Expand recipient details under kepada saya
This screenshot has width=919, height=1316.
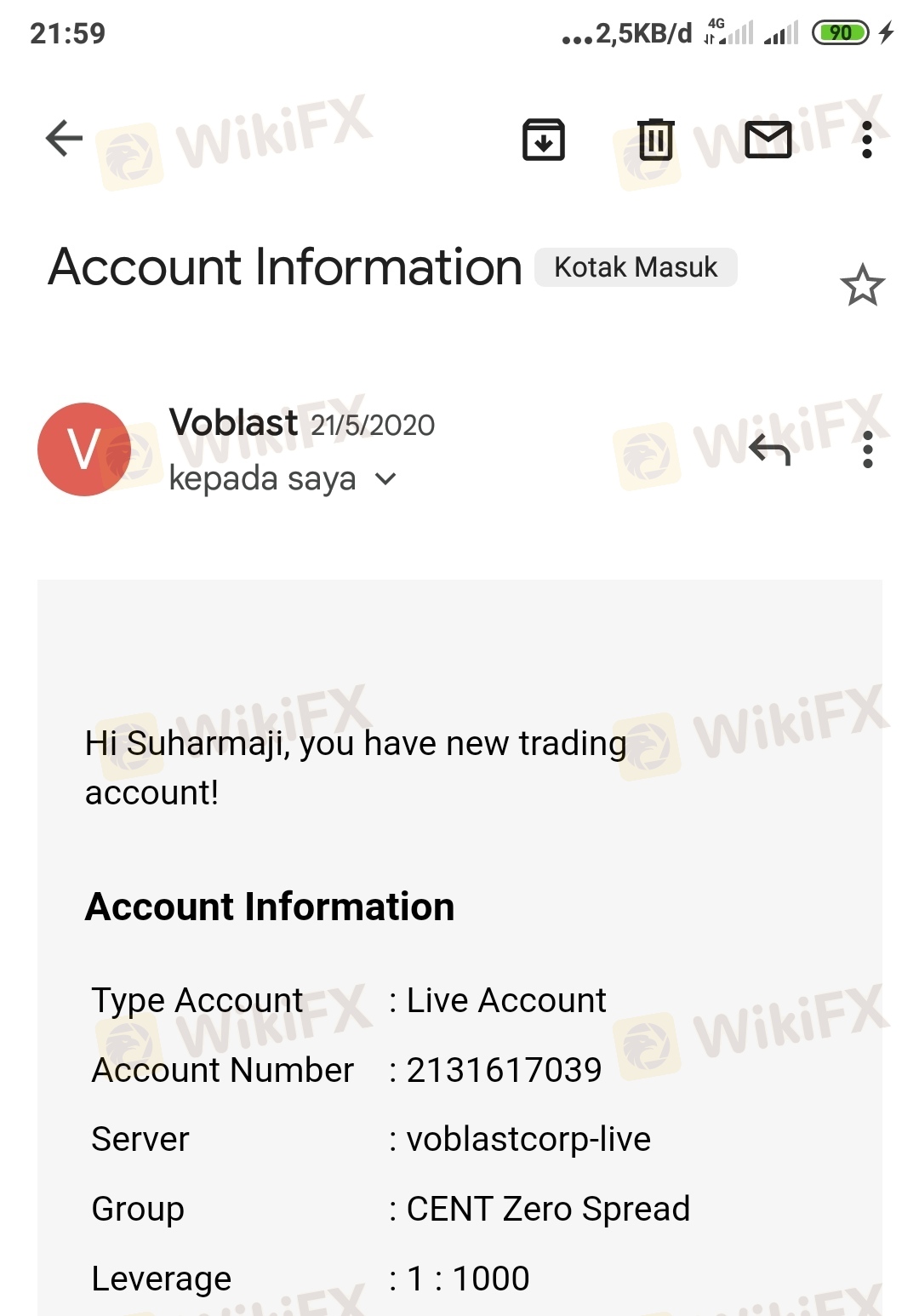(x=385, y=479)
